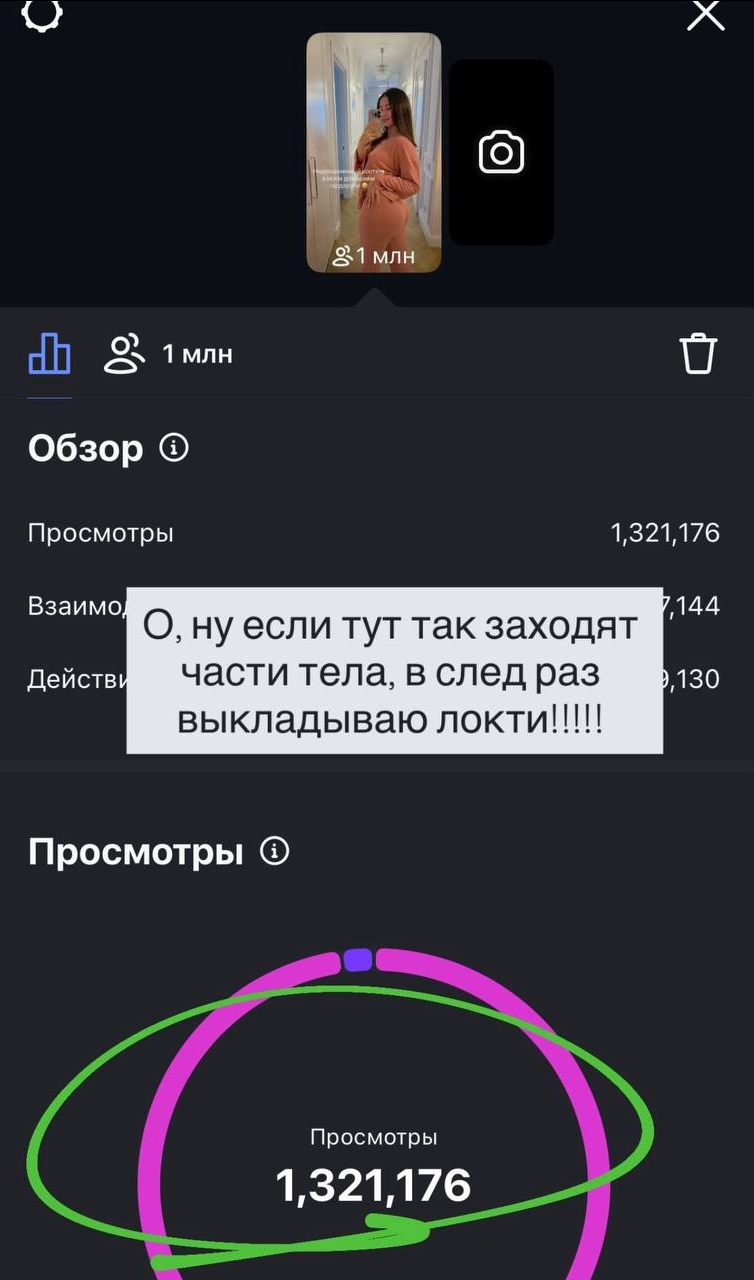This screenshot has height=1280, width=754.
Task: Tap the camera tile to add story
Action: [x=501, y=152]
